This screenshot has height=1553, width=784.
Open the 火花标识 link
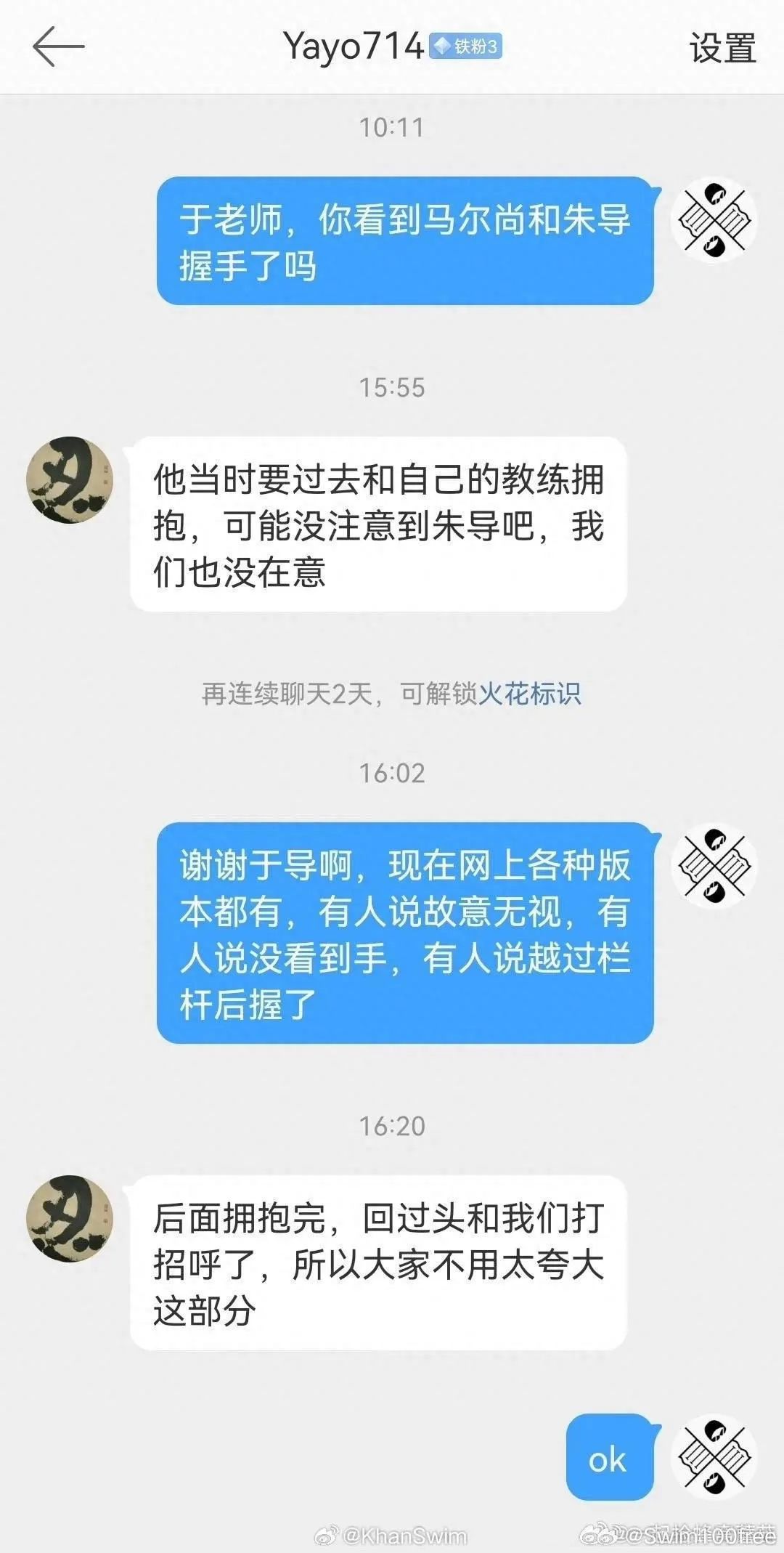pos(530,694)
